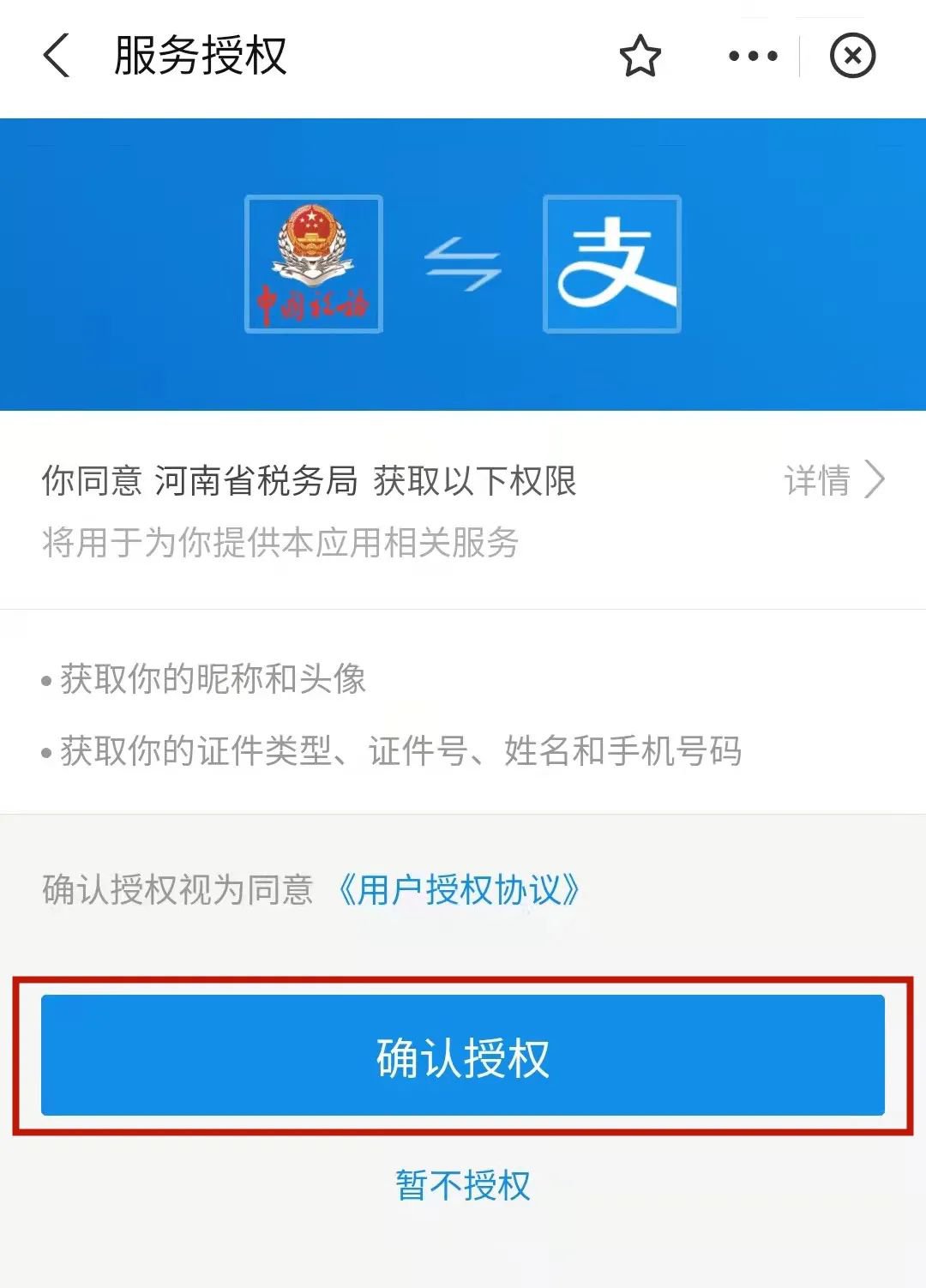Screen dimensions: 926x1288
Task: Close the mini program
Action: 852,57
